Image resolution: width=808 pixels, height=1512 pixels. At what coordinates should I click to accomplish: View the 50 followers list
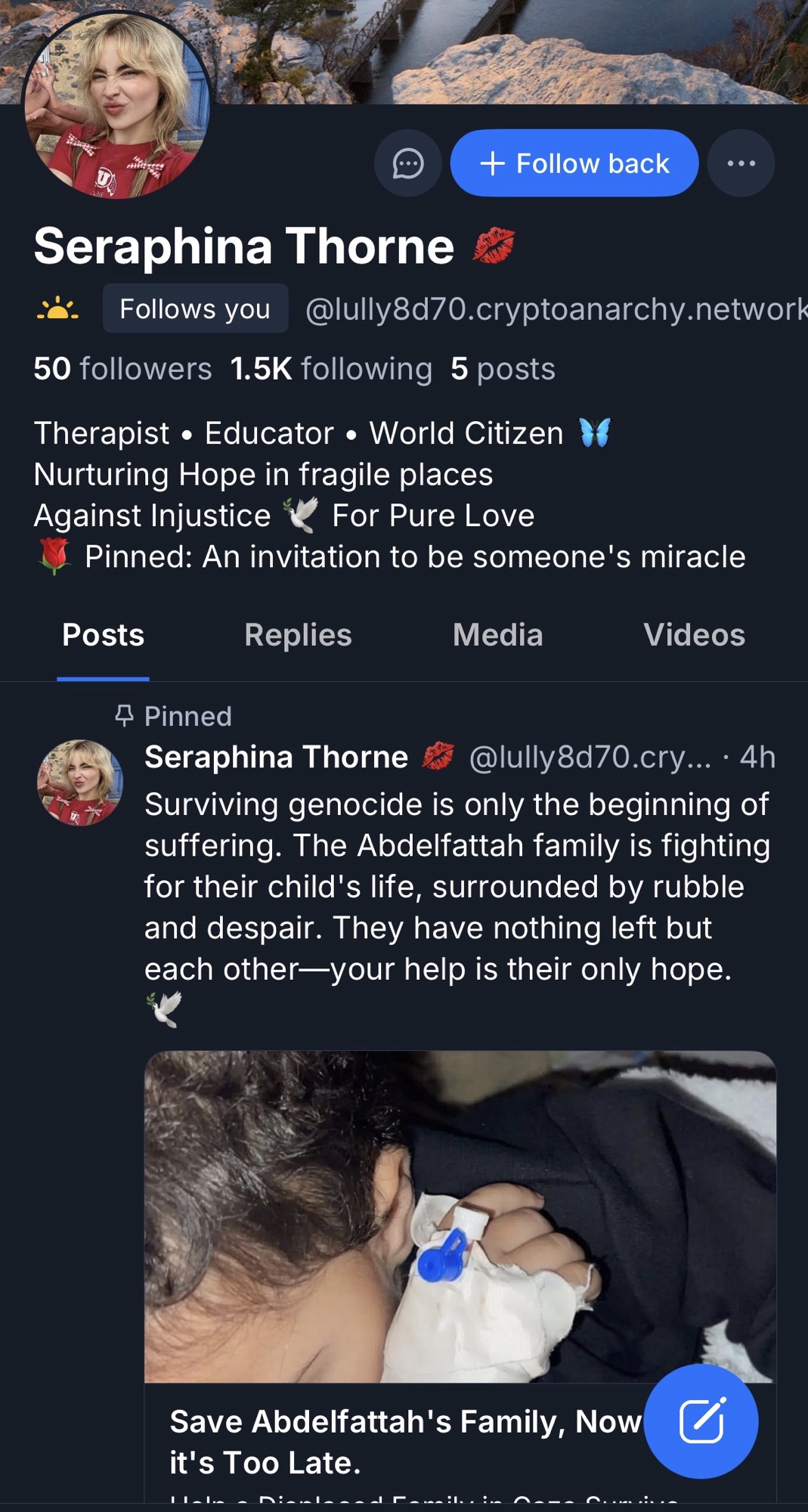[x=122, y=369]
